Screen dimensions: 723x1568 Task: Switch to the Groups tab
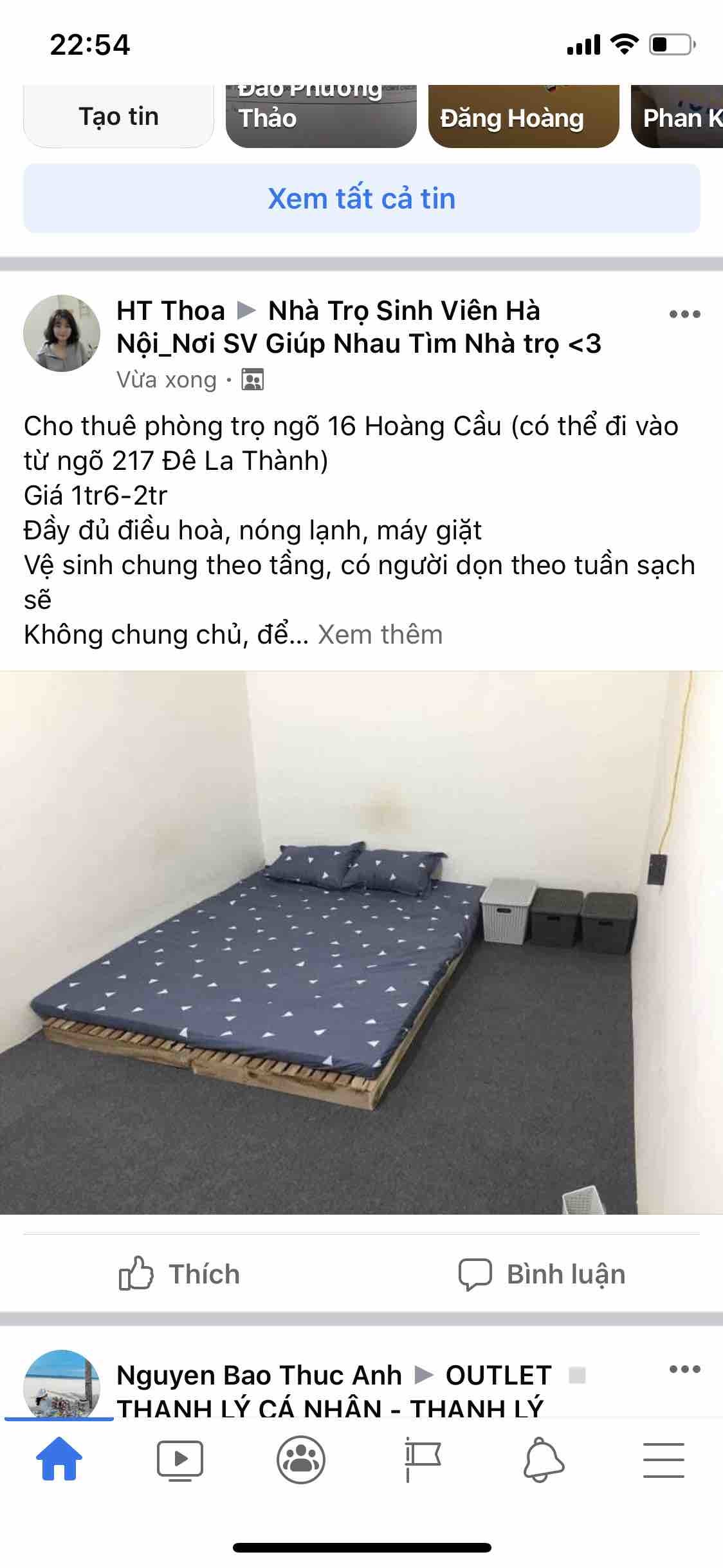click(x=300, y=1459)
